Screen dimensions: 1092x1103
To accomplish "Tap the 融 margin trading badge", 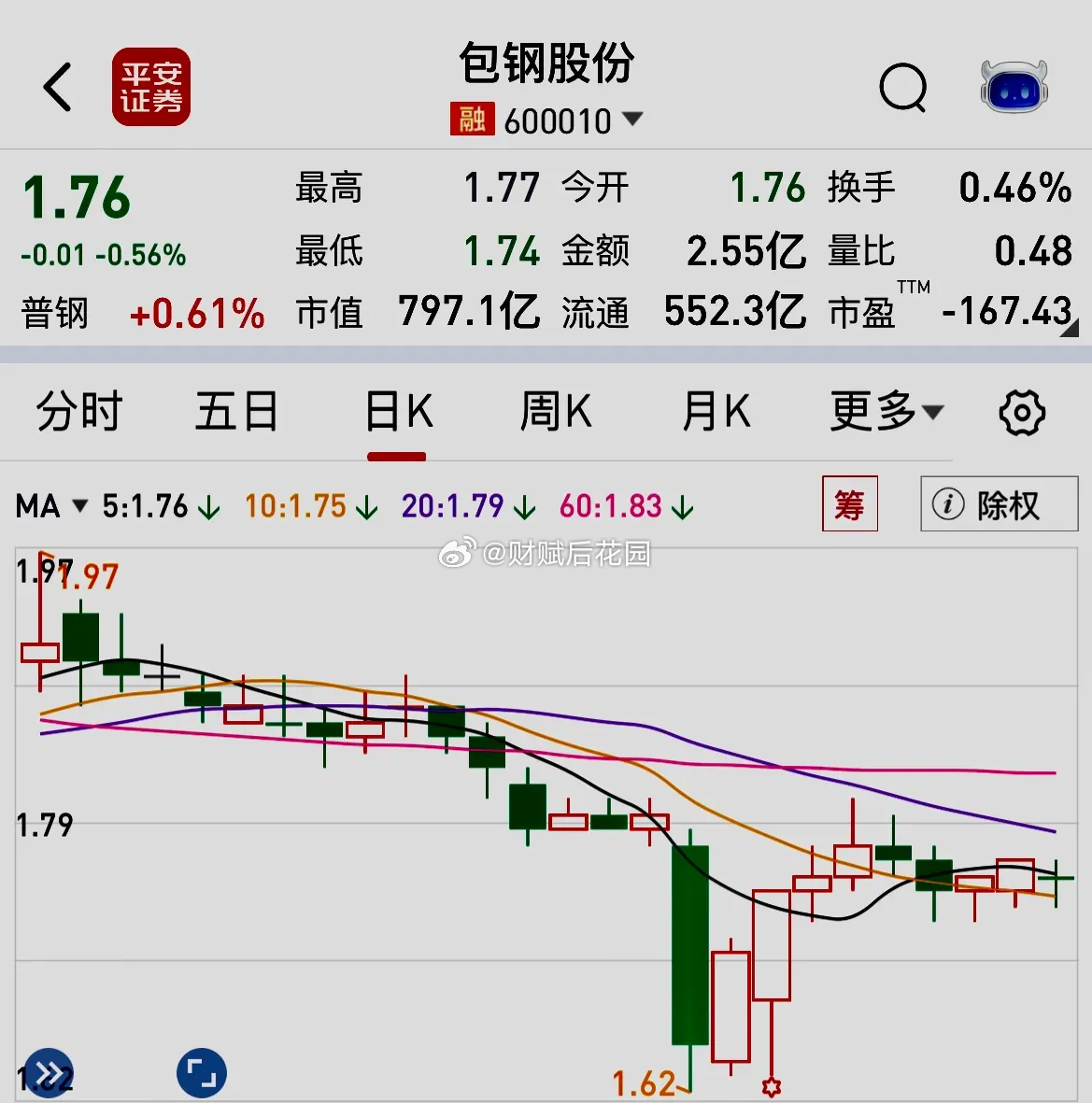I will pos(471,120).
